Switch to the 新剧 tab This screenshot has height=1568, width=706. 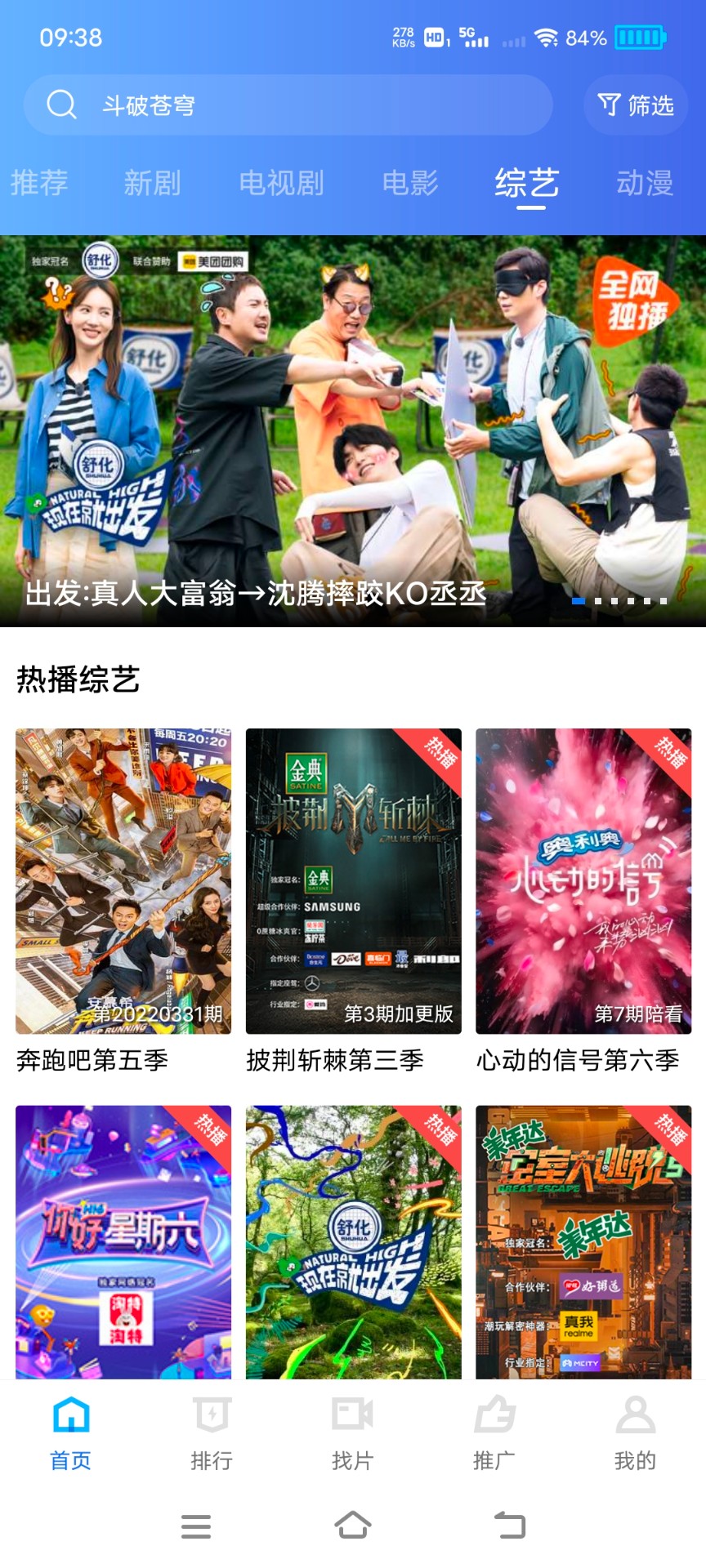click(x=152, y=183)
